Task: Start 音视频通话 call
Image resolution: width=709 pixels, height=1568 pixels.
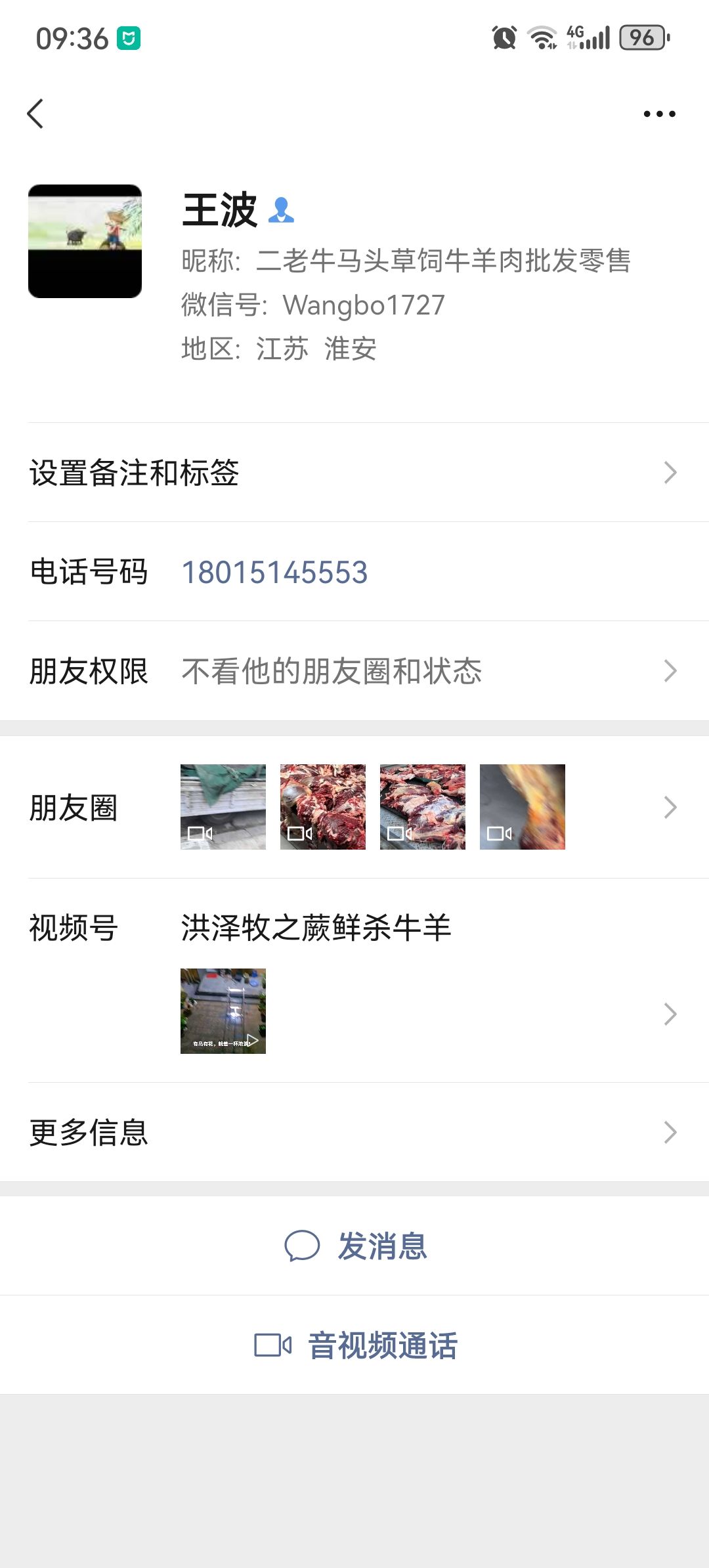Action: point(354,1345)
